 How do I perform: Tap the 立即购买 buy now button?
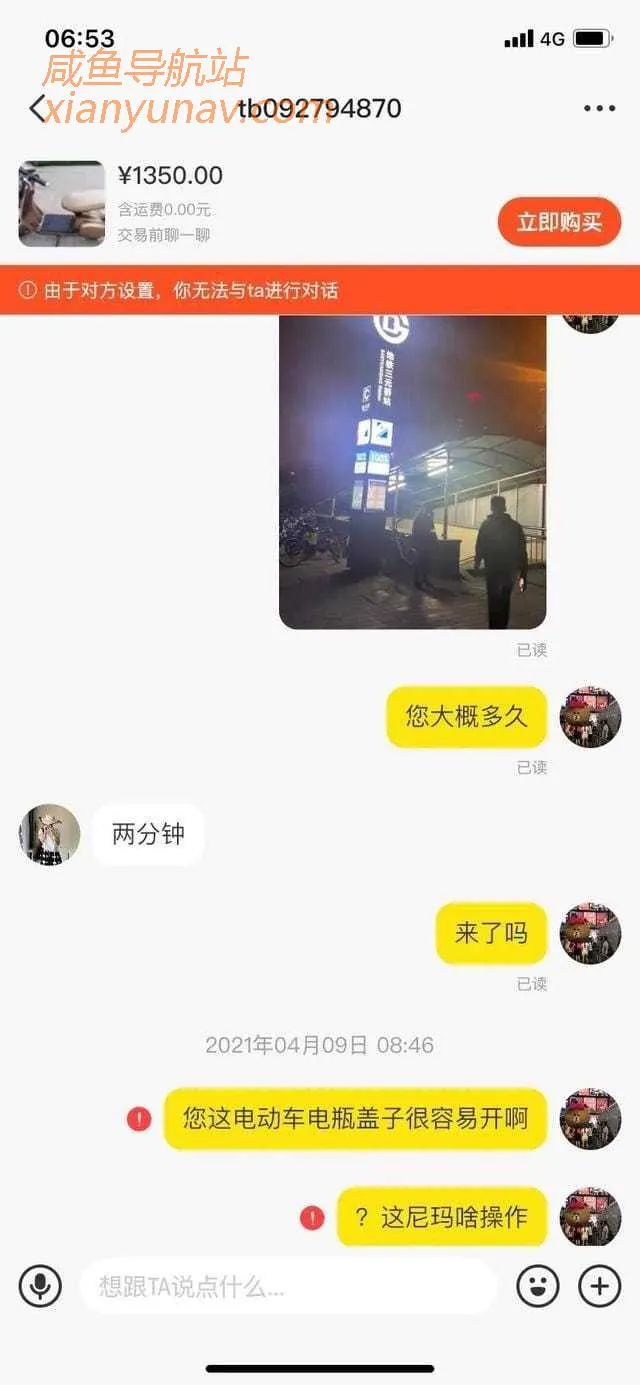[559, 222]
